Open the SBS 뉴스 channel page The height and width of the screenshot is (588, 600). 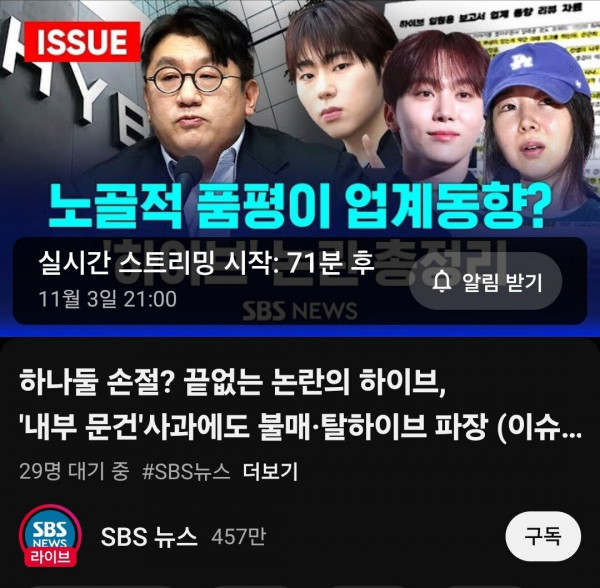click(150, 537)
